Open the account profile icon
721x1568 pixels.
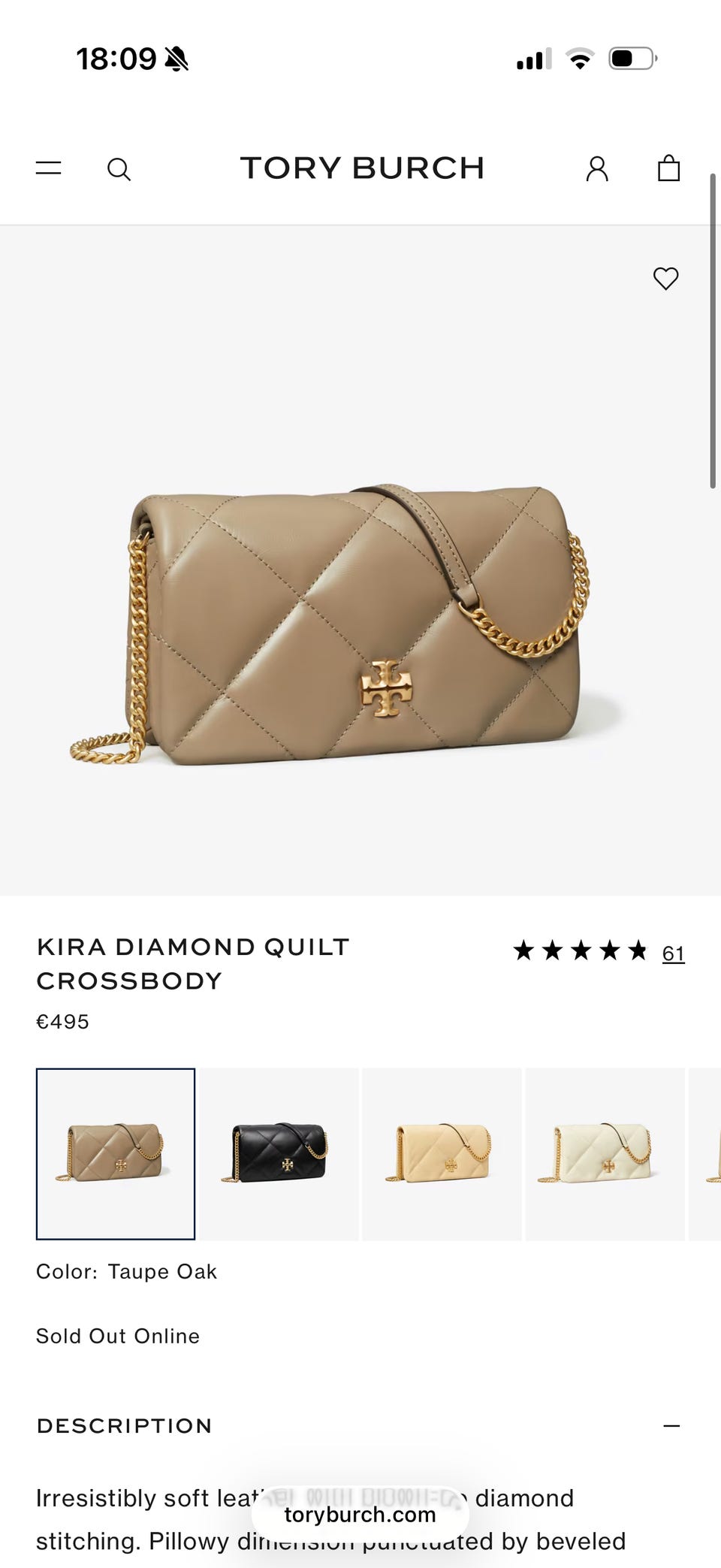click(x=597, y=168)
